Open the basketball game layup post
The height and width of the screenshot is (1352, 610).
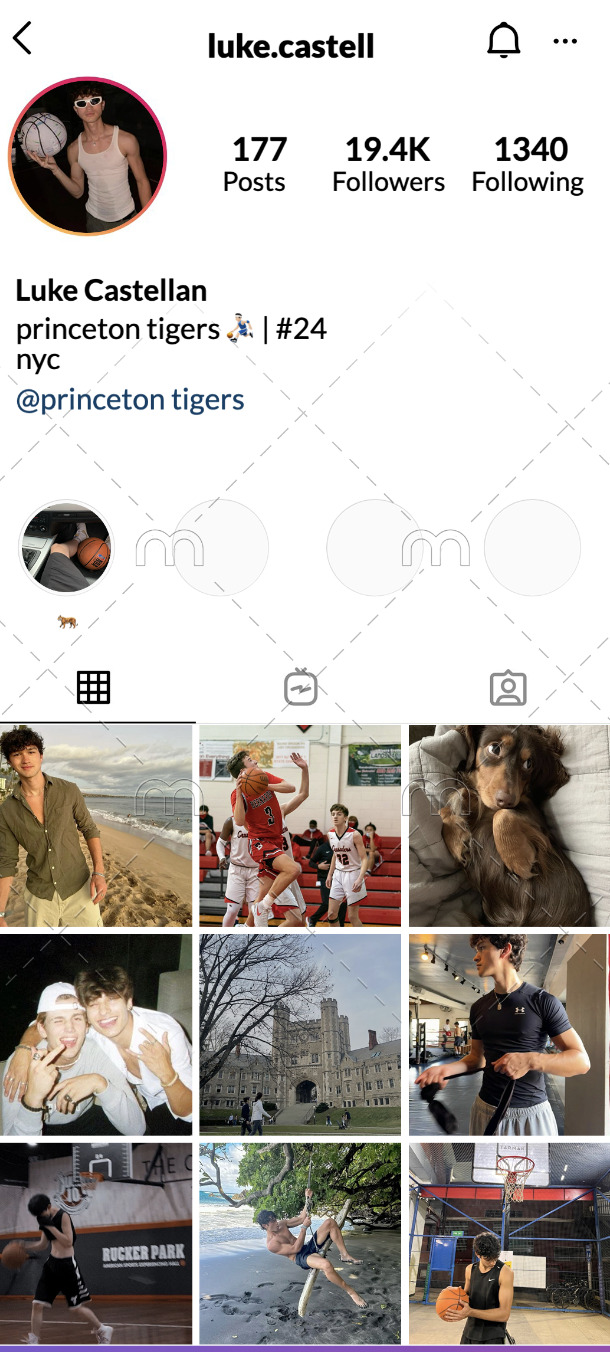(300, 826)
